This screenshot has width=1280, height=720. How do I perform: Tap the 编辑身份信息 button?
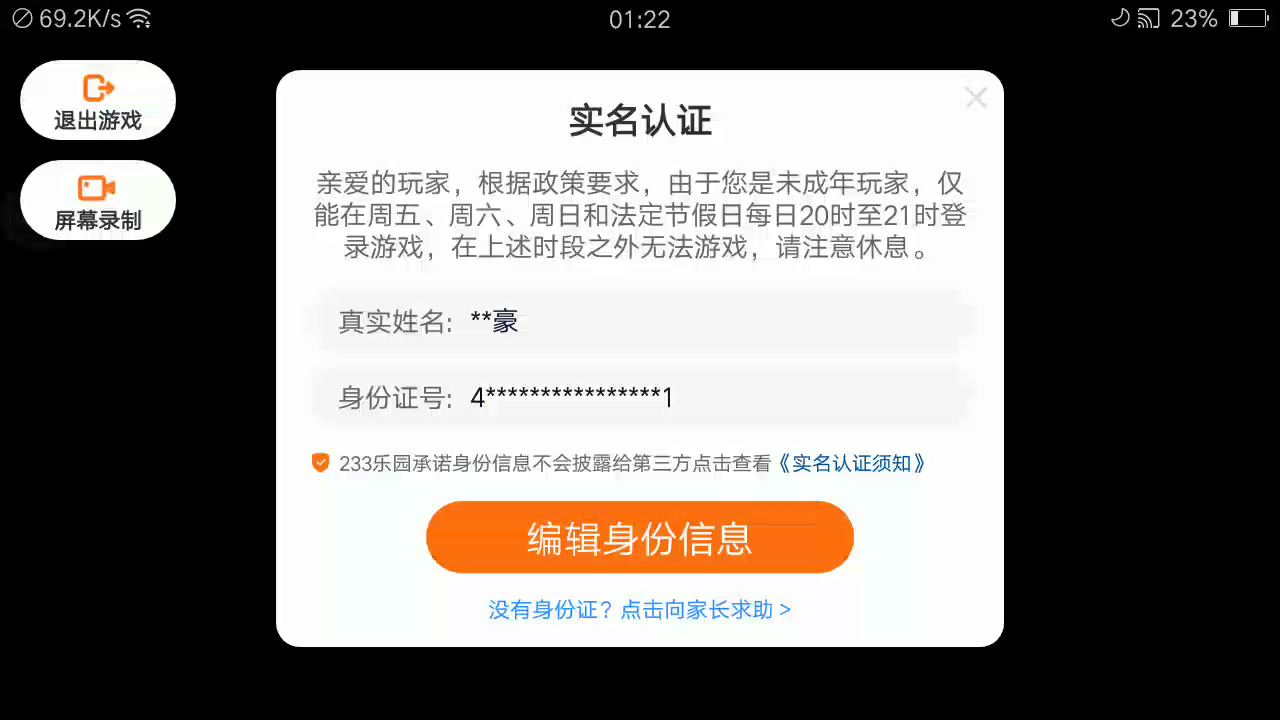pyautogui.click(x=640, y=538)
